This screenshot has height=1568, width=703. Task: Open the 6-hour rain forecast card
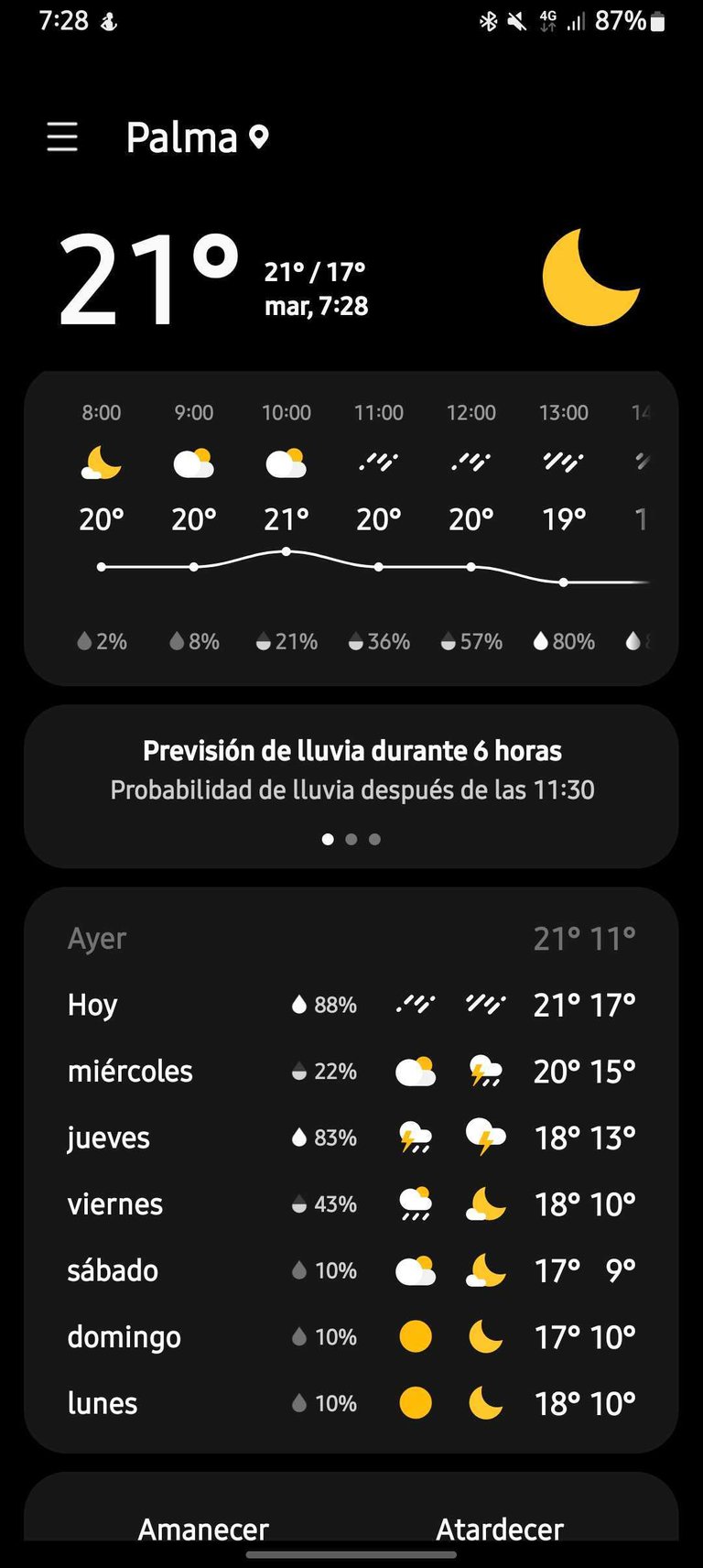coord(351,786)
